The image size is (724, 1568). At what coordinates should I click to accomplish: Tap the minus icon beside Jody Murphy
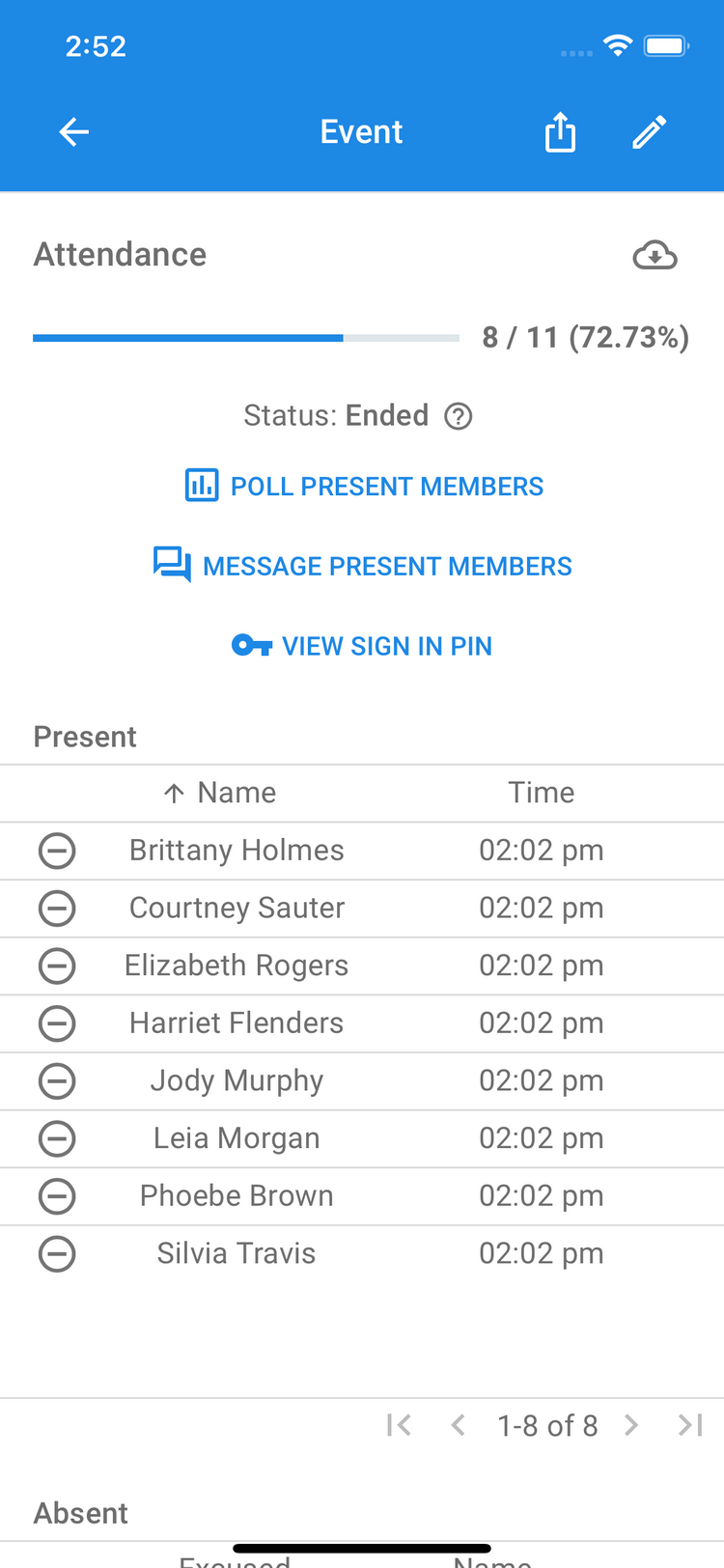(57, 1081)
